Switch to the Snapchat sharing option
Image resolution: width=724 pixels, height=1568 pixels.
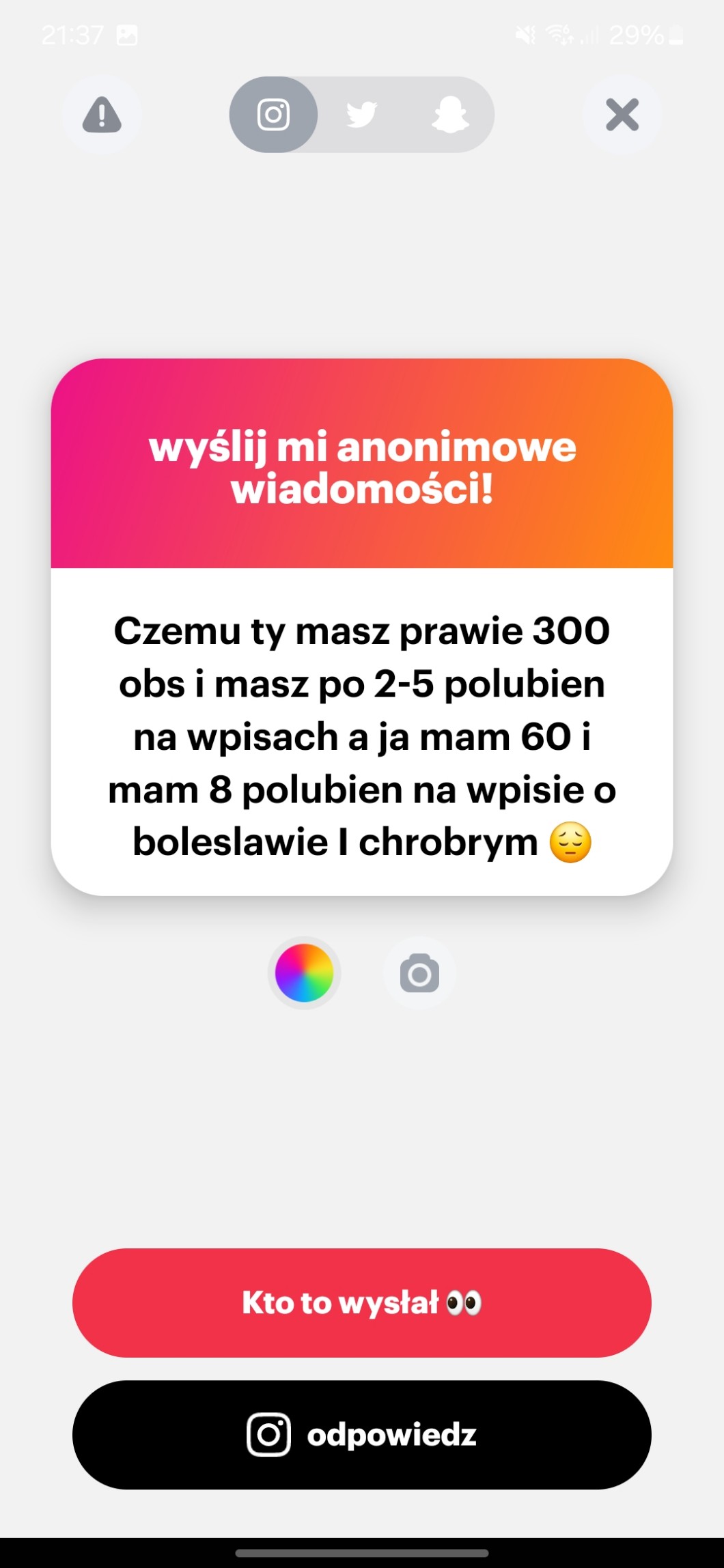point(450,115)
